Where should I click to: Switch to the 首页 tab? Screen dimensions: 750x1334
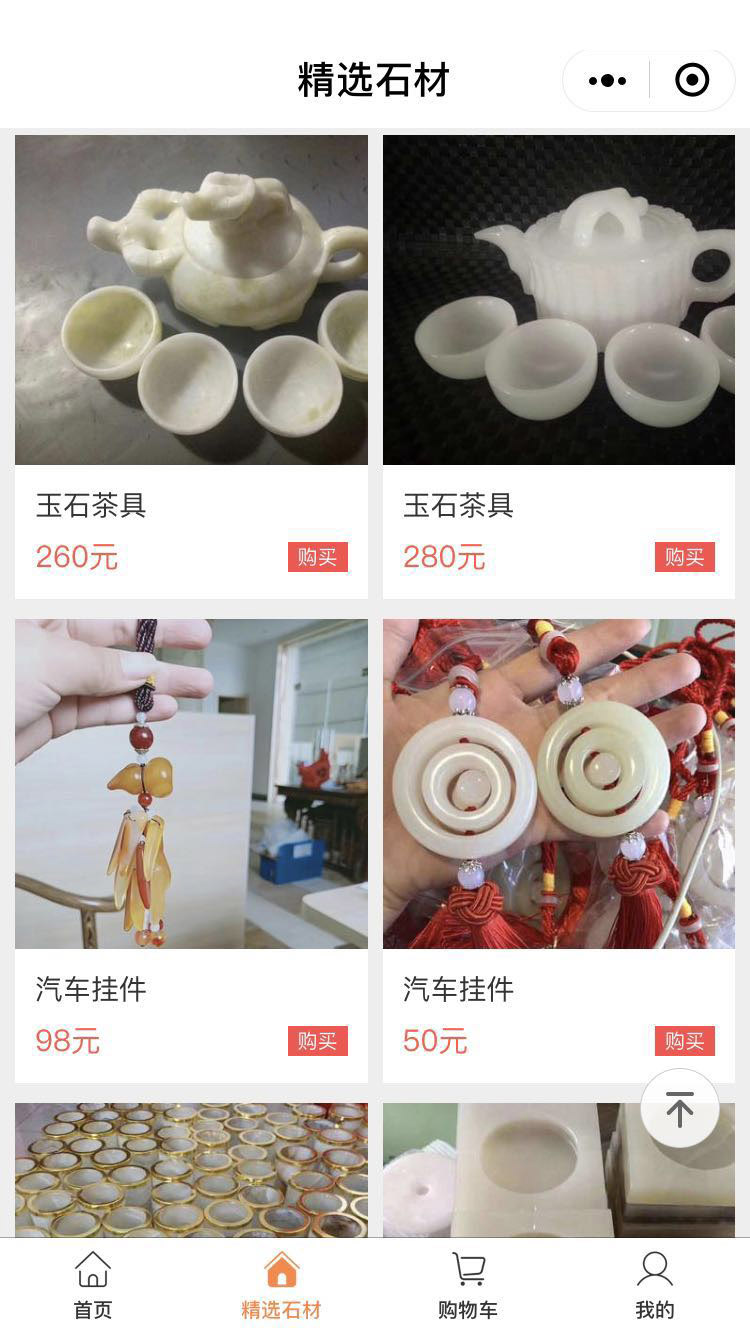pyautogui.click(x=93, y=1286)
